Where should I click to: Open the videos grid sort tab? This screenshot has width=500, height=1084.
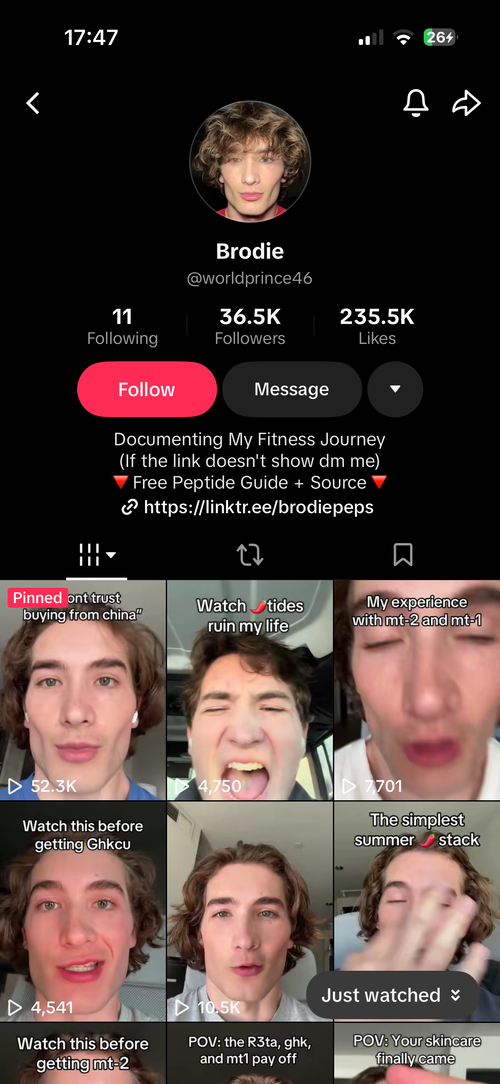pos(97,554)
